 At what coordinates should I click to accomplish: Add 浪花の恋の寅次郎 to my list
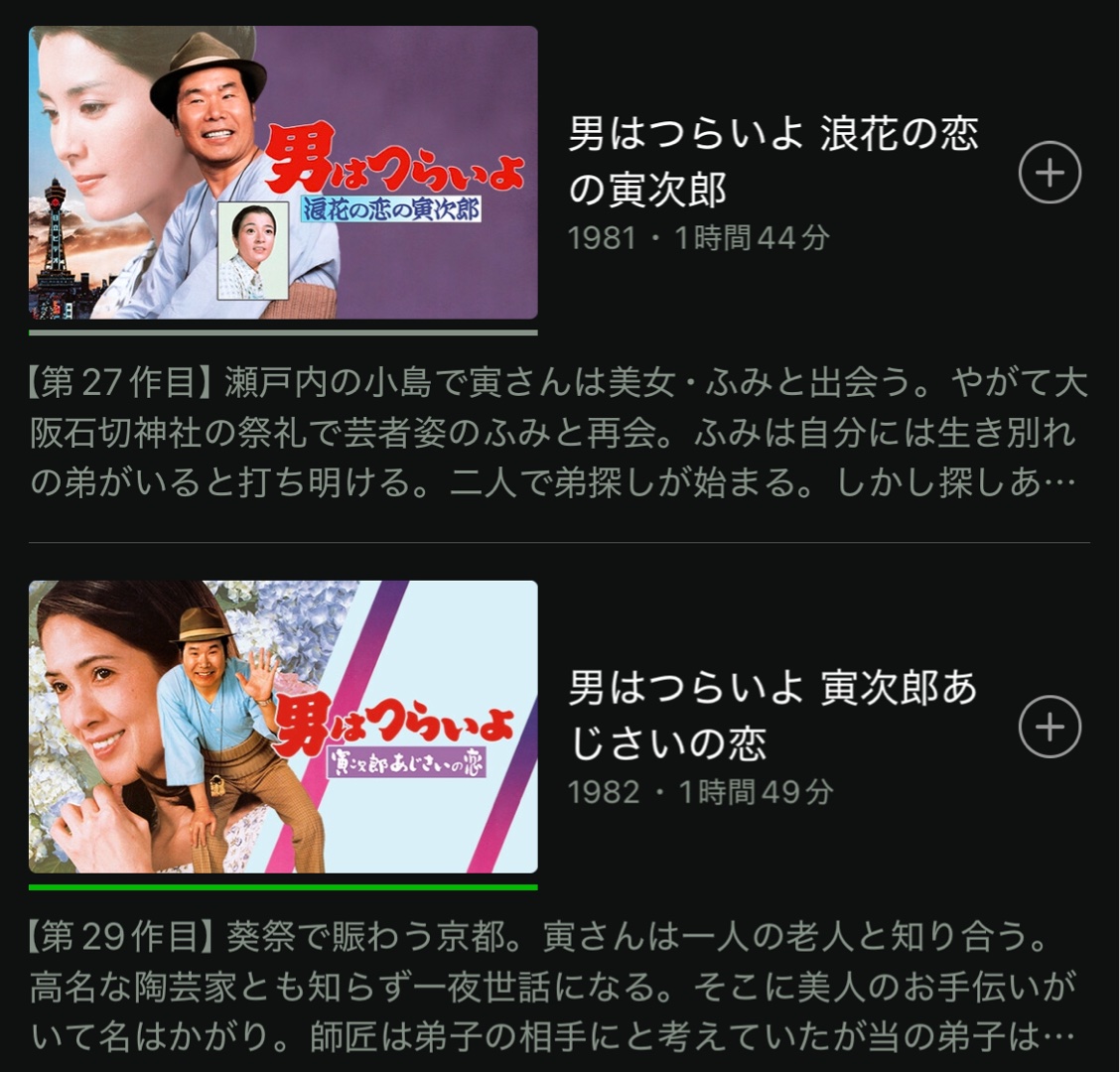(1050, 173)
